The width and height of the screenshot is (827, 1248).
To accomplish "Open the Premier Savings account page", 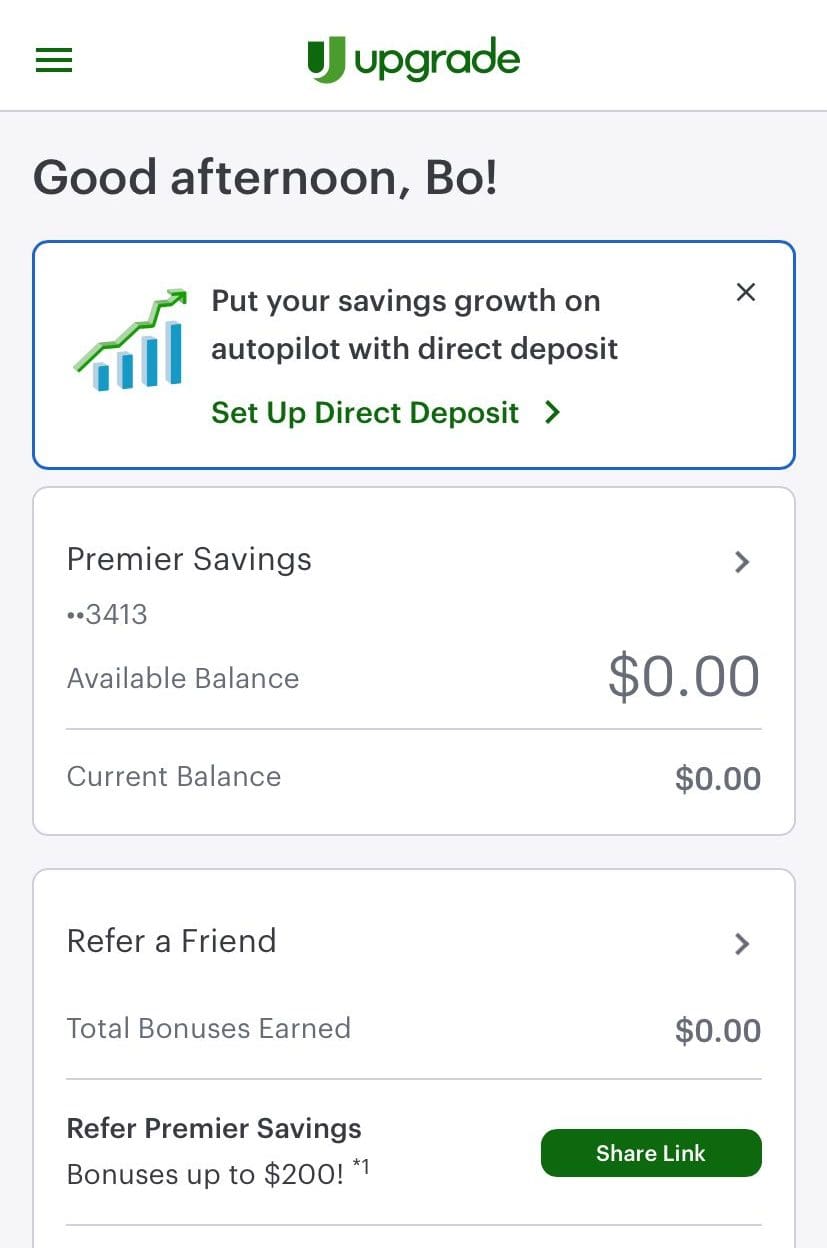I will [188, 560].
